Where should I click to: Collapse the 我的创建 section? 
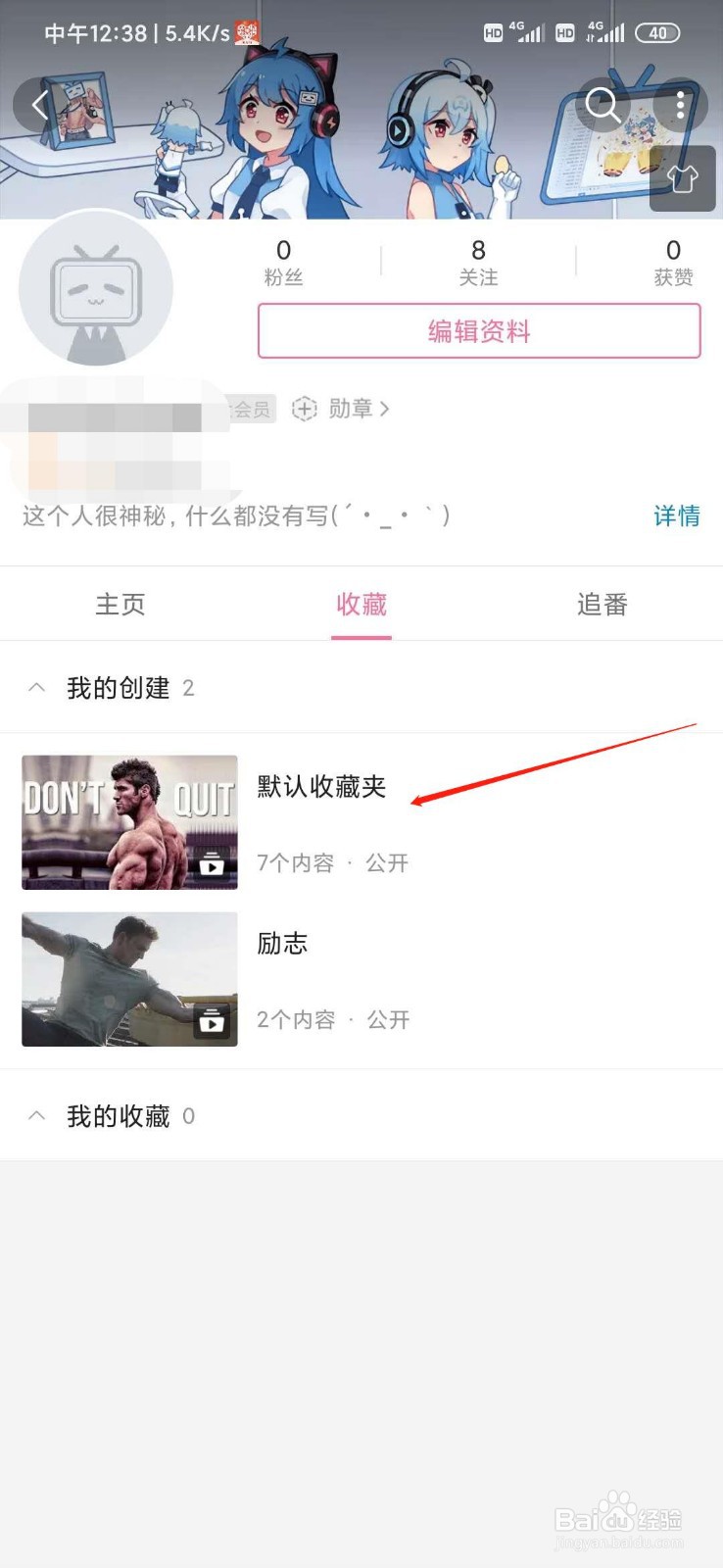[x=36, y=687]
